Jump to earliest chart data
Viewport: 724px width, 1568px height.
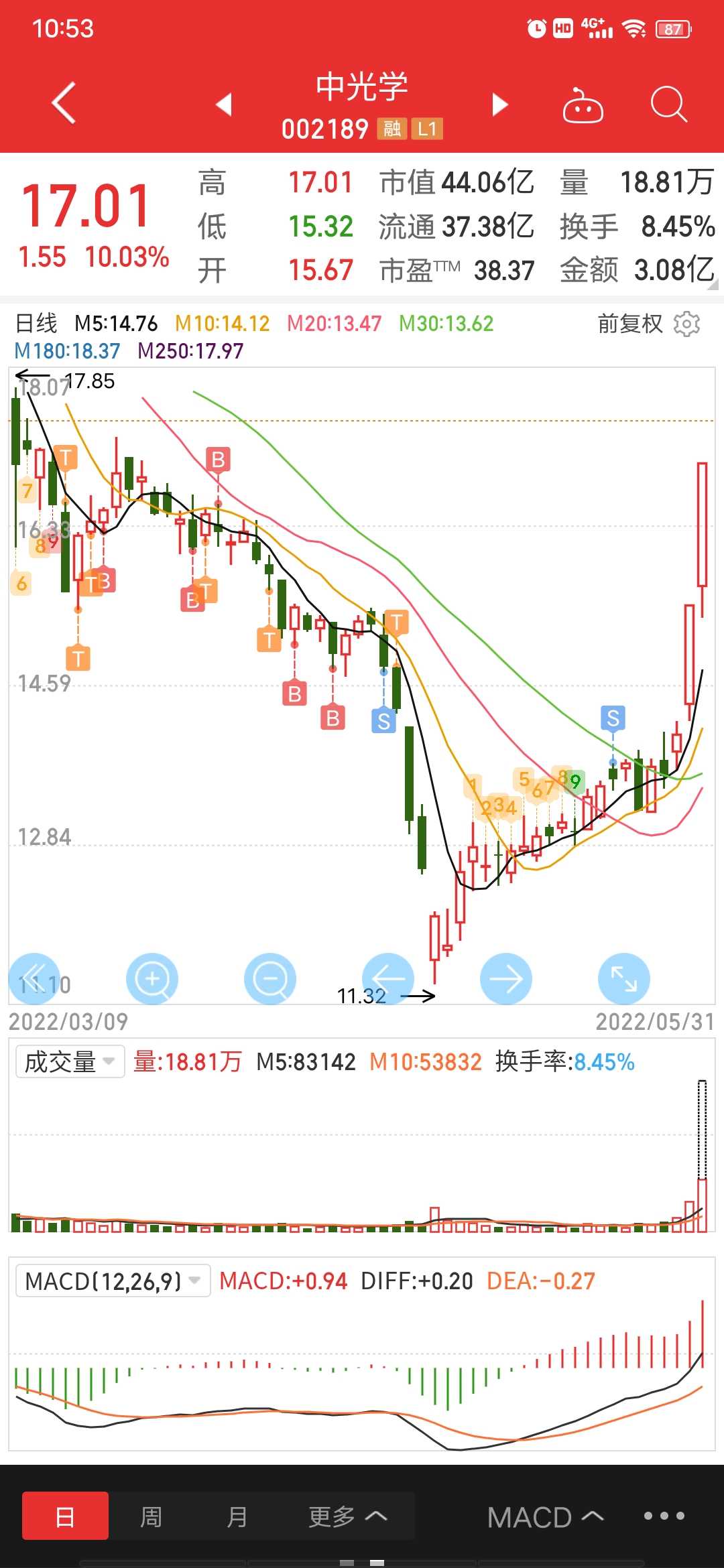coord(34,978)
